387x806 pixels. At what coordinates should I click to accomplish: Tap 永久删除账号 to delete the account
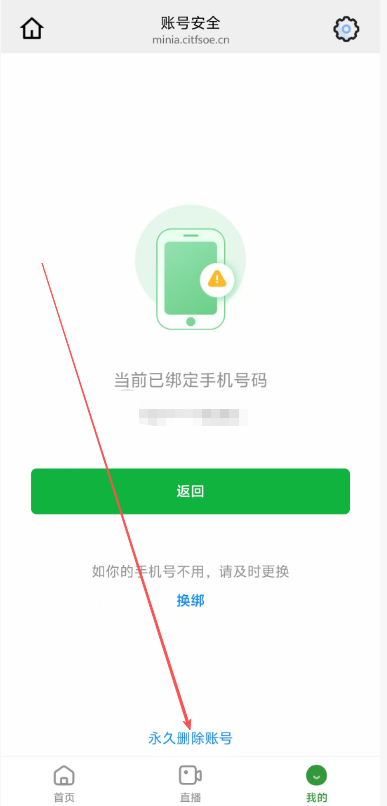tap(190, 738)
